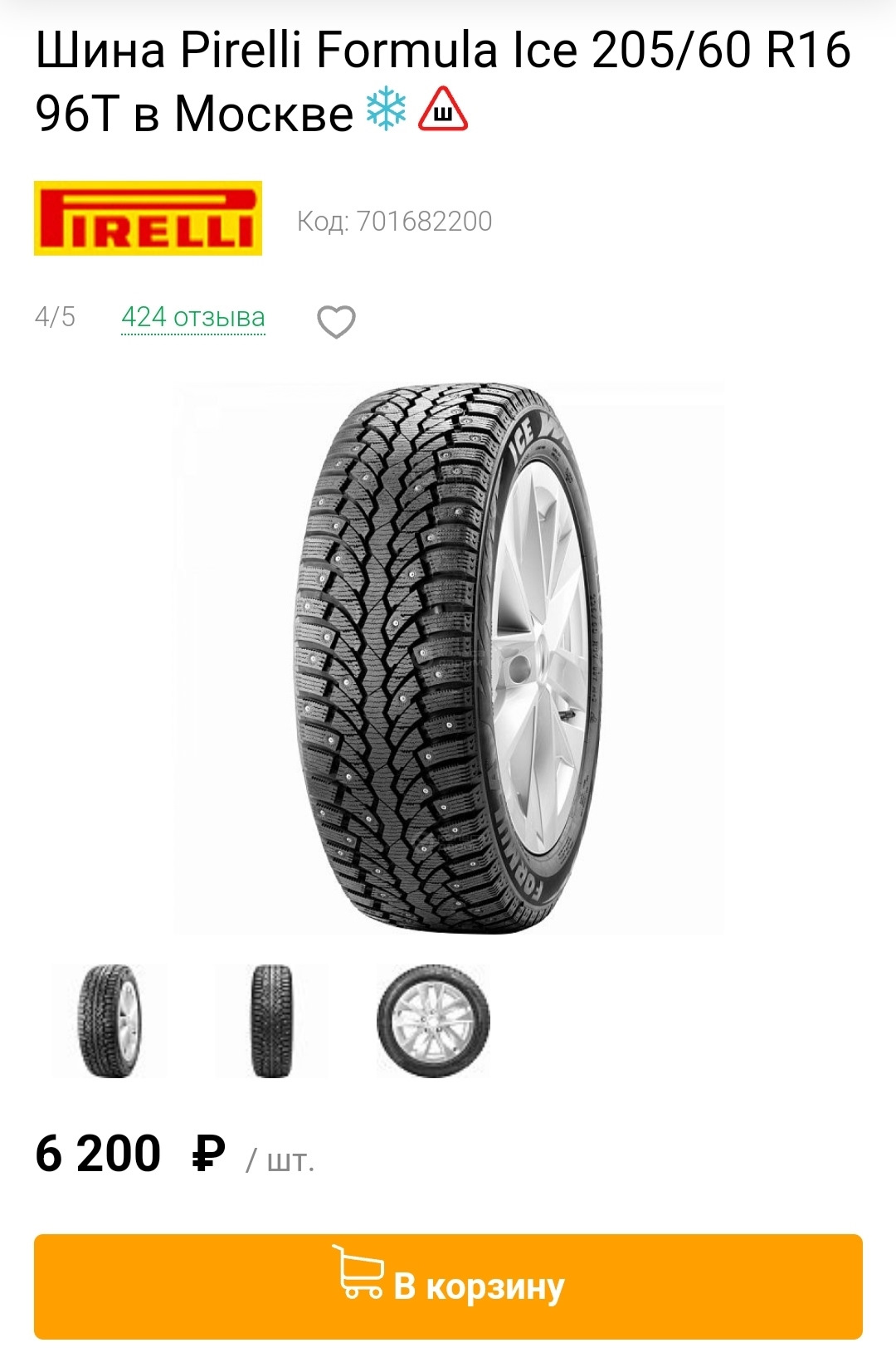Select the side wheel view thumbnail
The width and height of the screenshot is (896, 1372).
tap(433, 1021)
